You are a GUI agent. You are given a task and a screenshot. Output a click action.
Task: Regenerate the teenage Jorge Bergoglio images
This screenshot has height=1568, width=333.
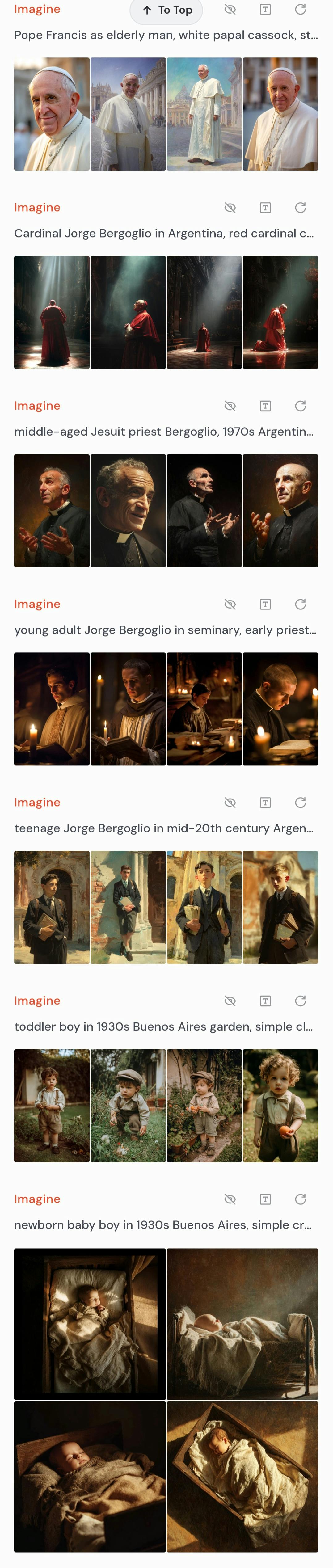pos(300,803)
